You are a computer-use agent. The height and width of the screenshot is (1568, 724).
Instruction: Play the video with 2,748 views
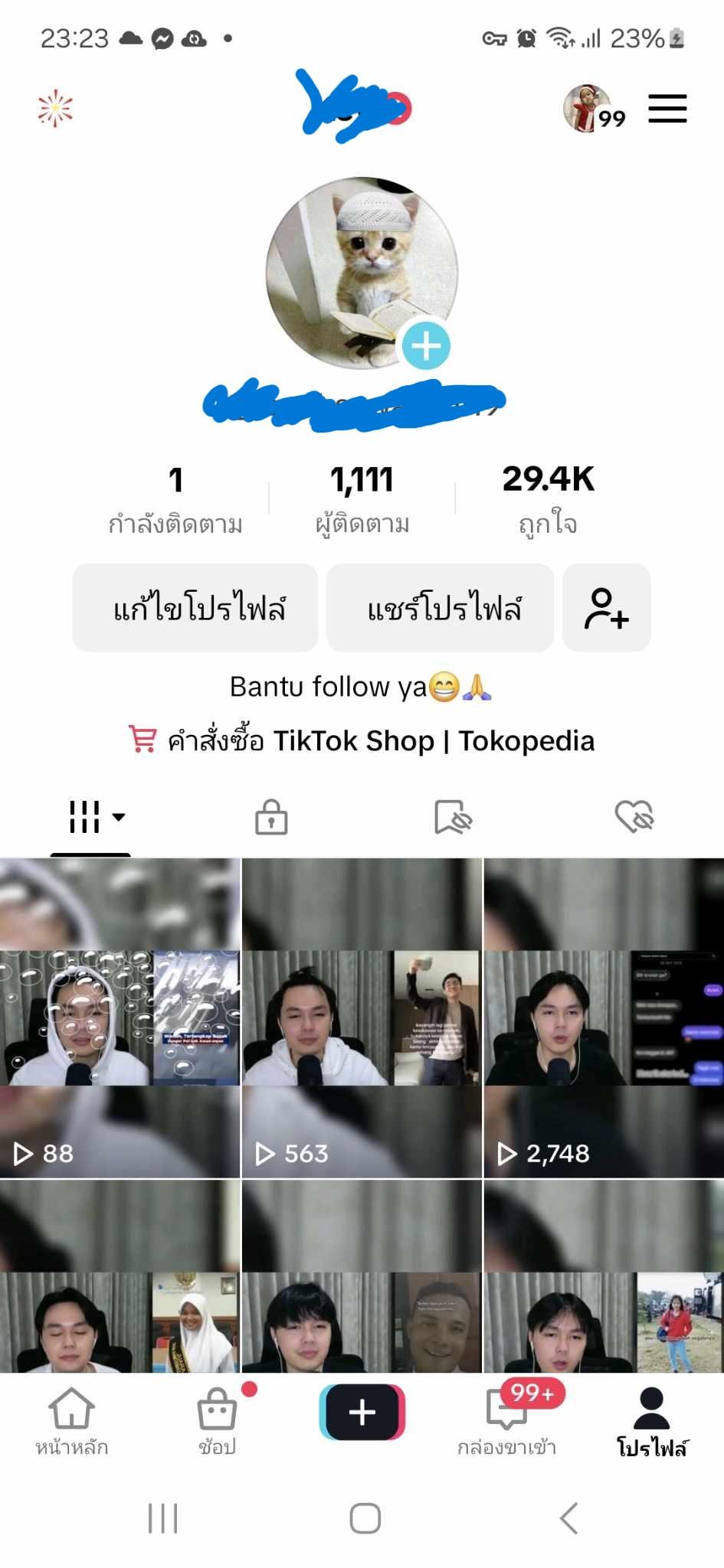tap(604, 1018)
